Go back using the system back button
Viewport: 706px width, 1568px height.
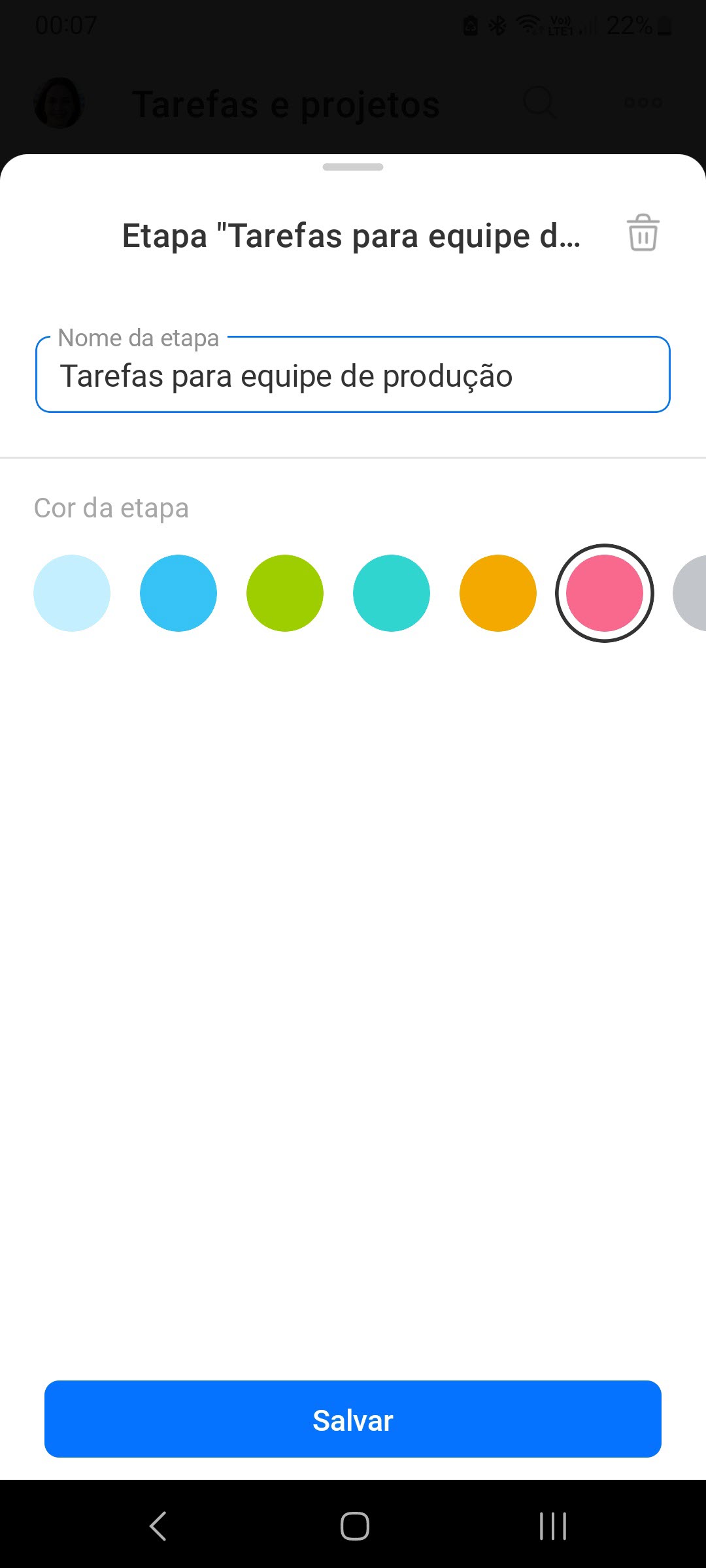click(x=158, y=1526)
